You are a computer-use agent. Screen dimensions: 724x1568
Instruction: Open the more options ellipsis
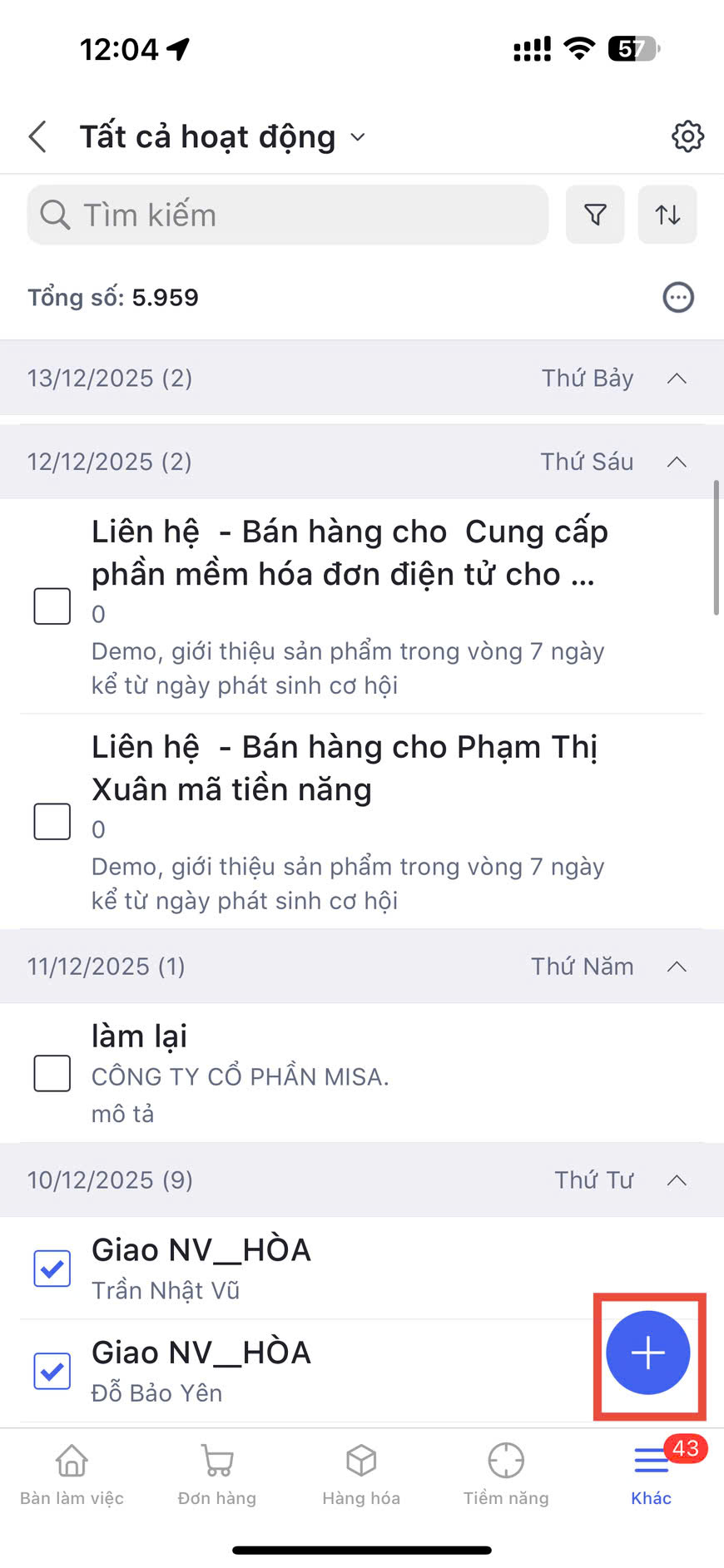pos(678,297)
